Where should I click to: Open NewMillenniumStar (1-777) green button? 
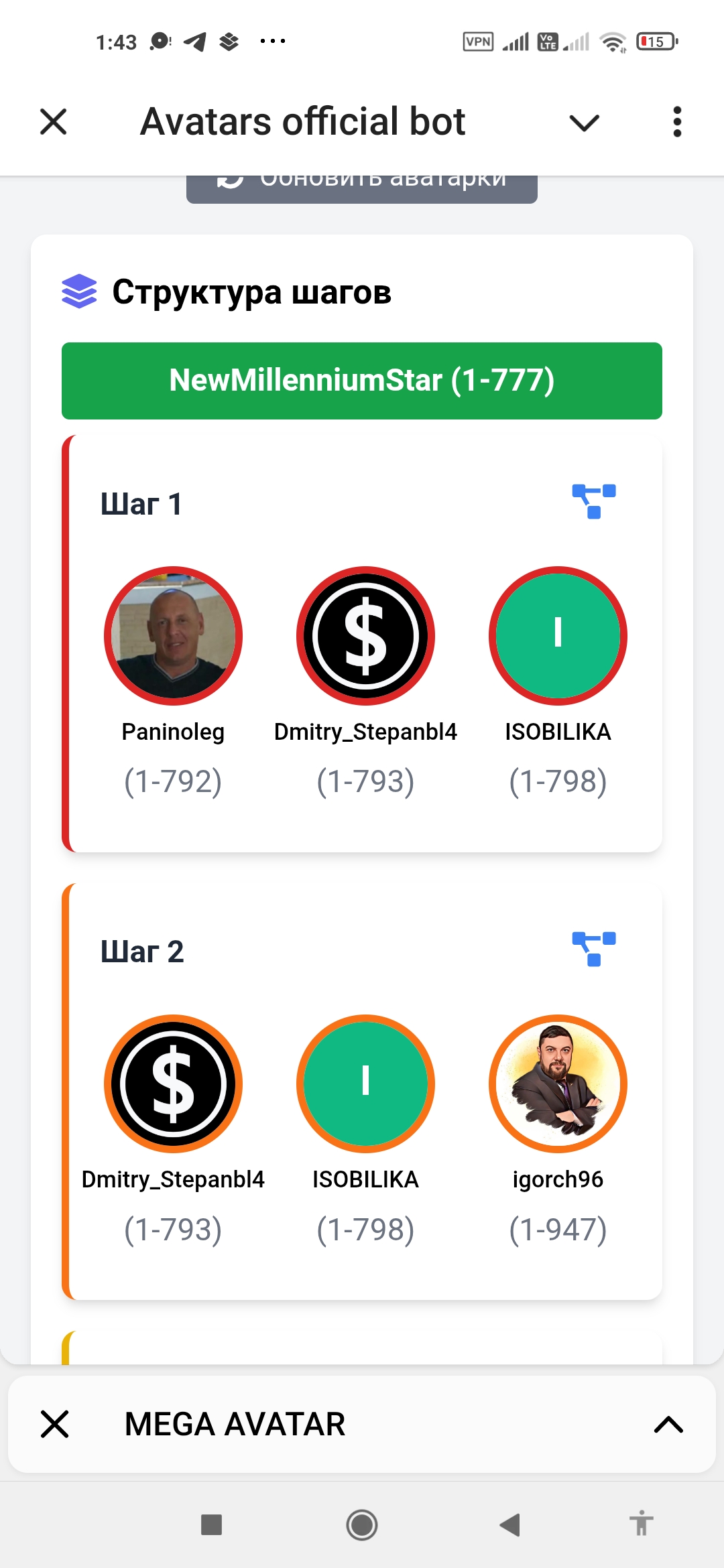pos(362,381)
